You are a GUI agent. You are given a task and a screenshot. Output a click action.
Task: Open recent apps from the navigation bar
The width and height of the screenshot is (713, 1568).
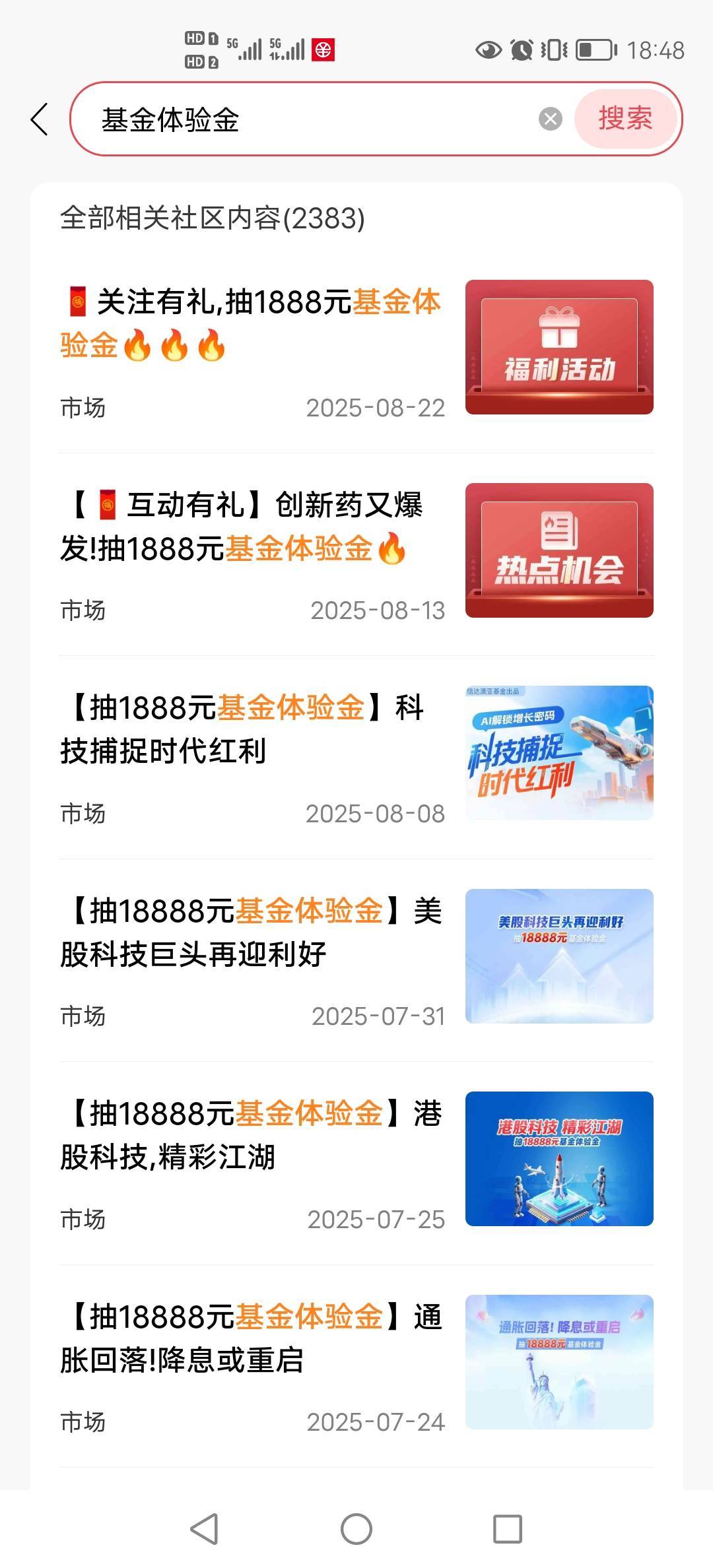[x=508, y=1528]
